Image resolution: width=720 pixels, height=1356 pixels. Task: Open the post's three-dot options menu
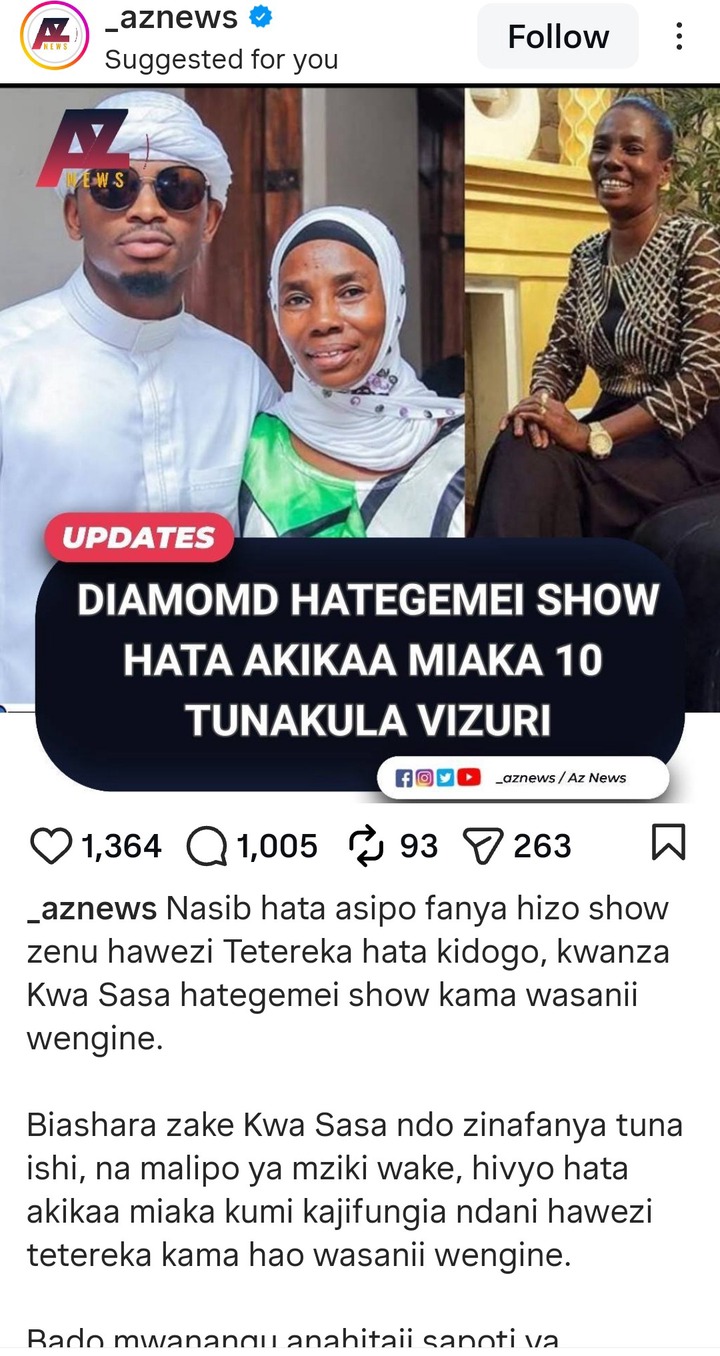point(679,37)
